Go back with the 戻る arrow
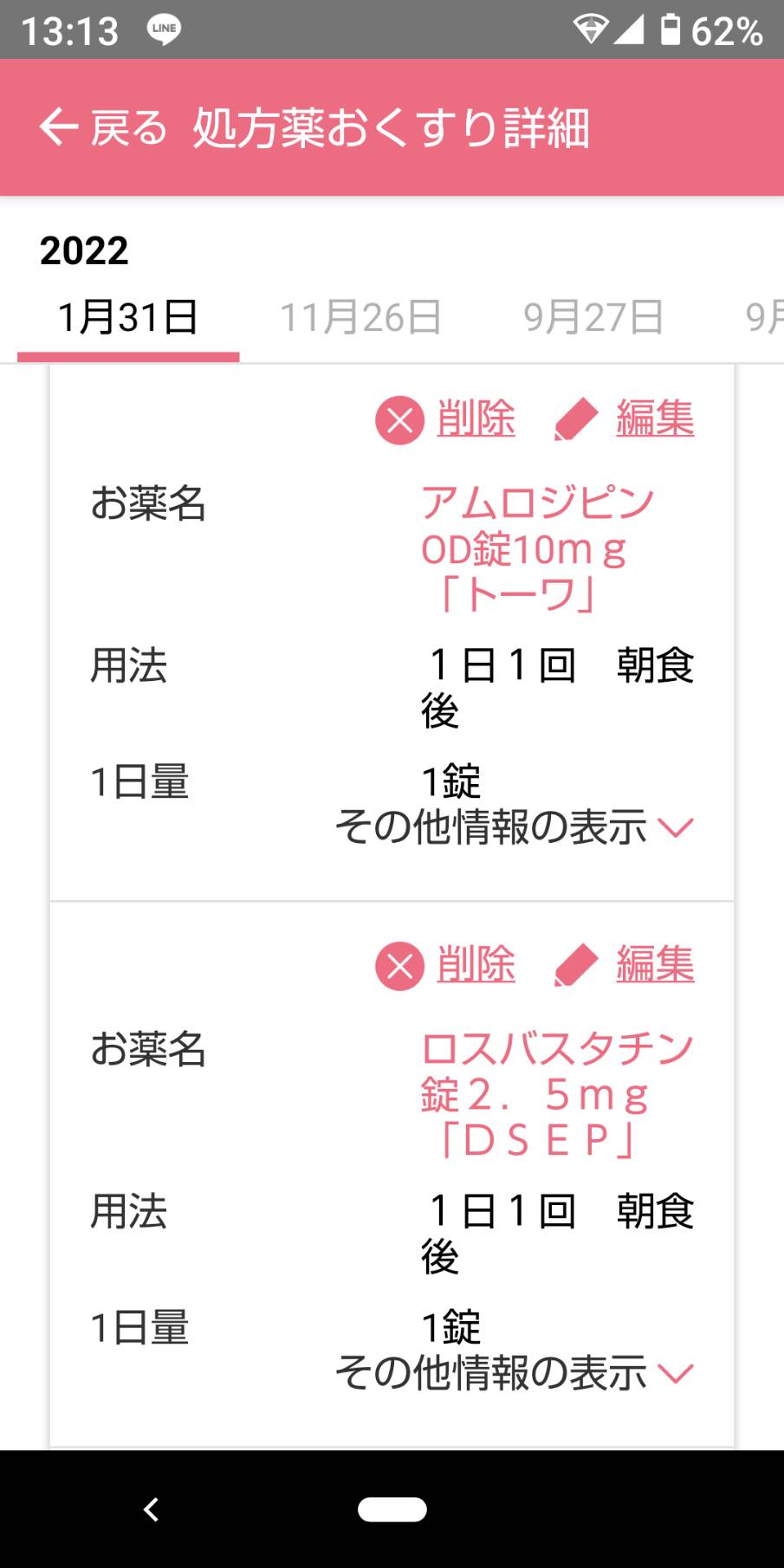The image size is (784, 1568). 103,128
